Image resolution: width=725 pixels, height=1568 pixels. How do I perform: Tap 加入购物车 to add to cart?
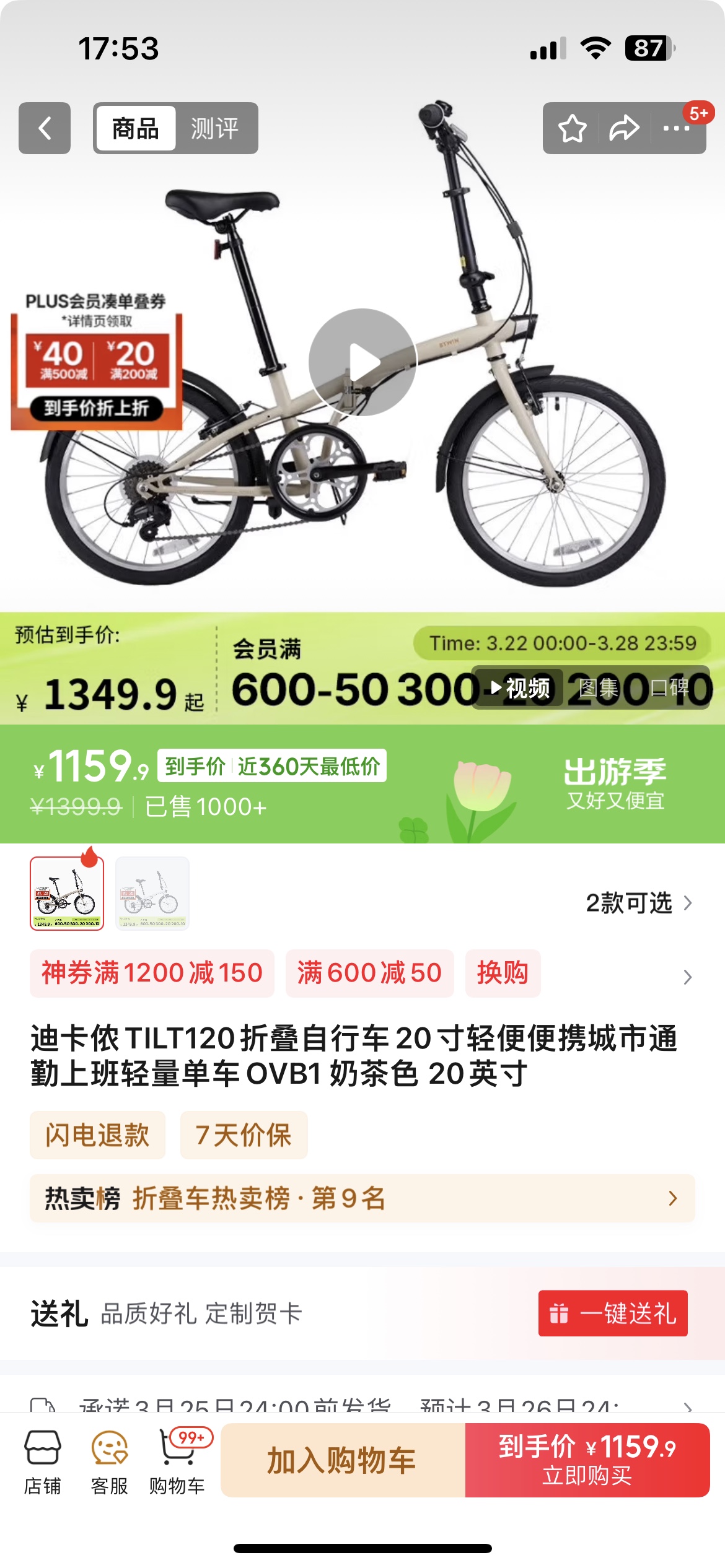(343, 1460)
